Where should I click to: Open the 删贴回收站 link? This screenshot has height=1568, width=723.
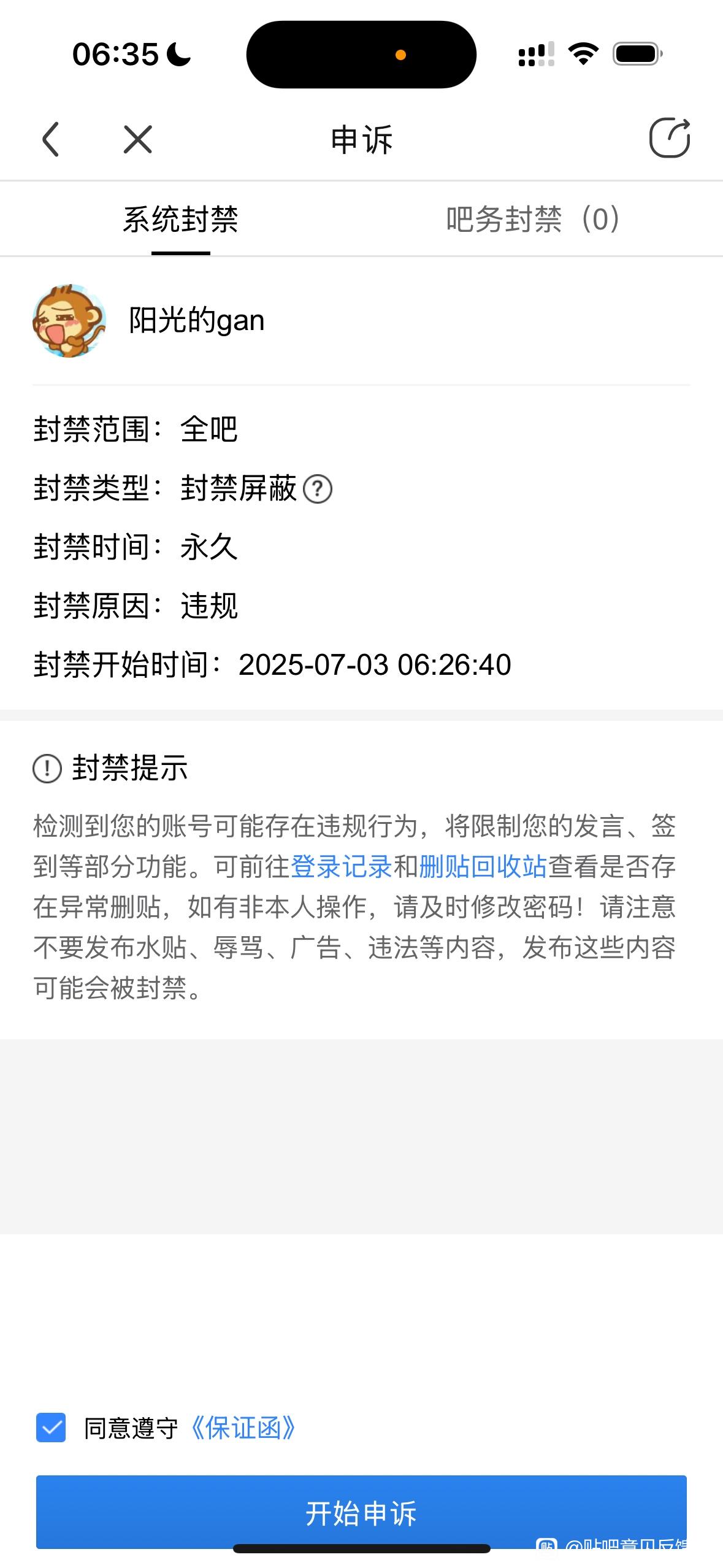tap(483, 866)
